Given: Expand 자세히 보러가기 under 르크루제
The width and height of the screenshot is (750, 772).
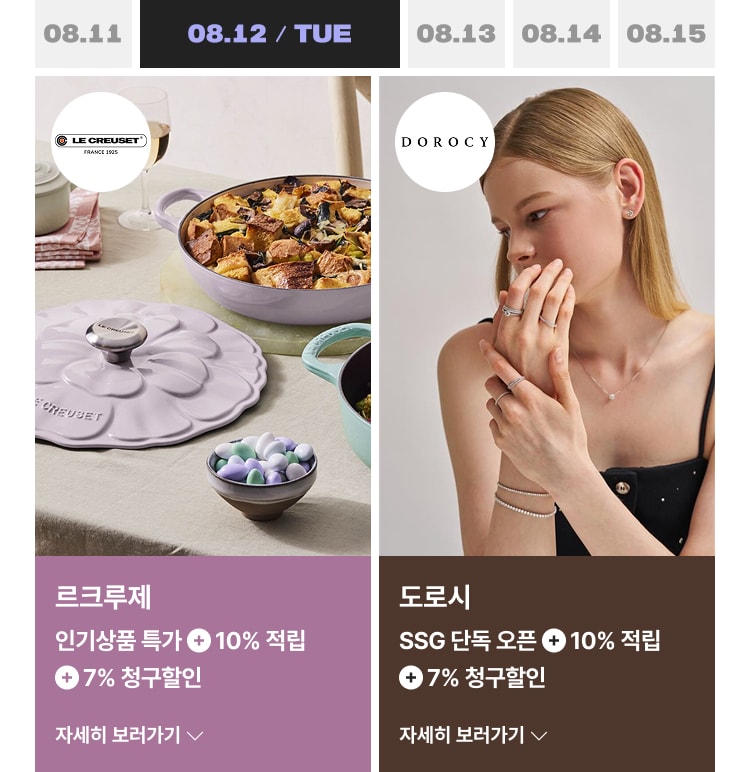Looking at the screenshot, I should click(129, 735).
